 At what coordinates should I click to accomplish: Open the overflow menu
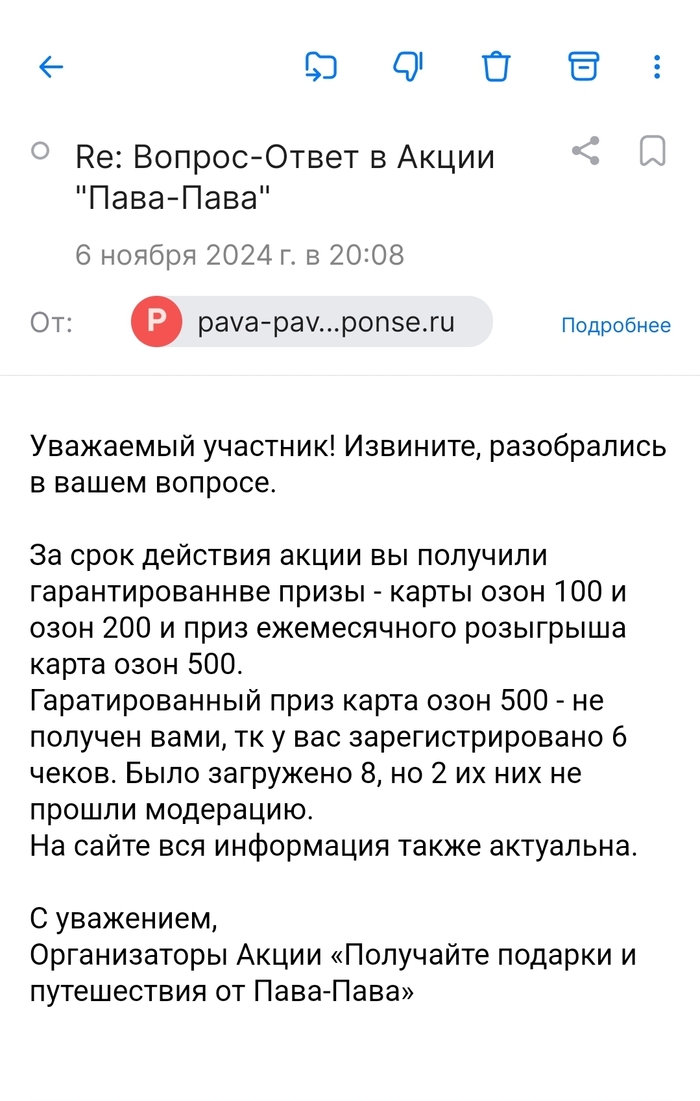tap(657, 67)
